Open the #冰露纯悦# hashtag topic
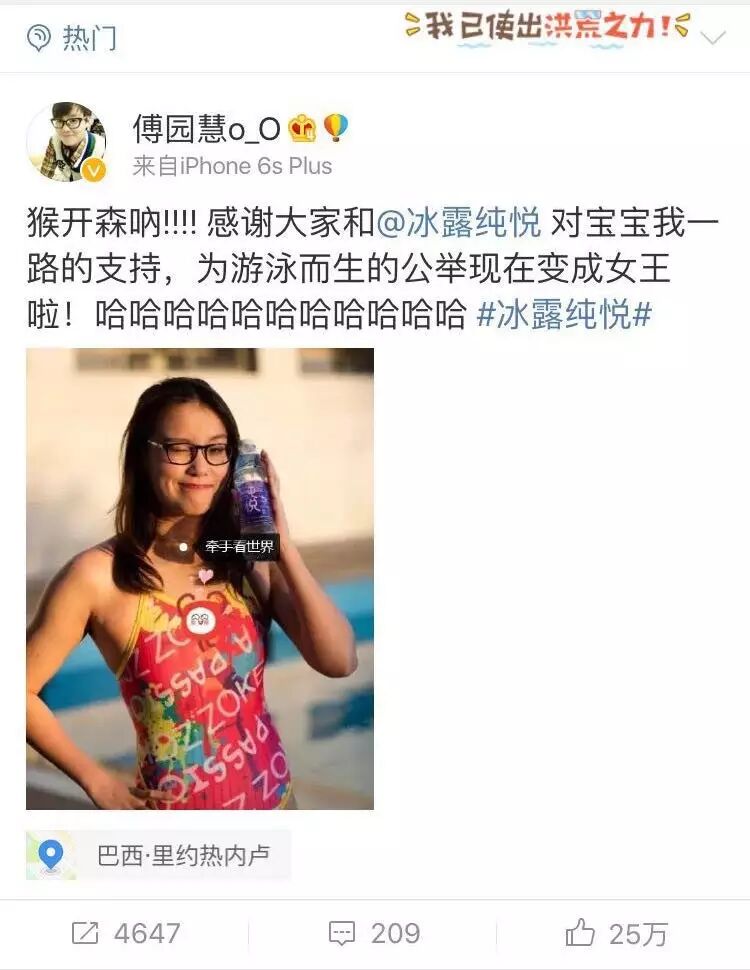 point(564,315)
